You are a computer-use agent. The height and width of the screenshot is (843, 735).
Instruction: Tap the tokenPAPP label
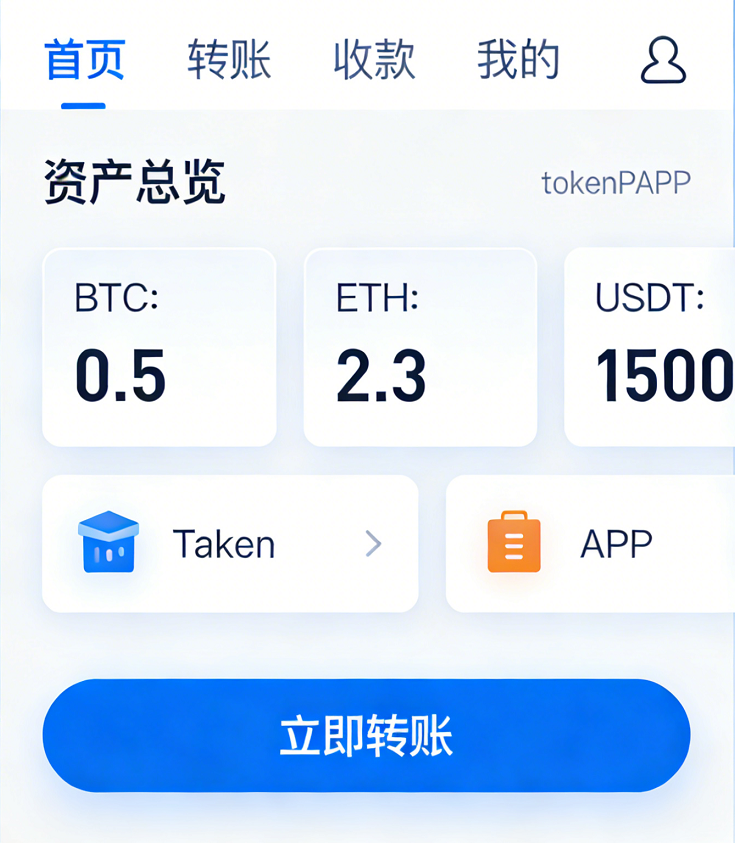[x=615, y=181]
